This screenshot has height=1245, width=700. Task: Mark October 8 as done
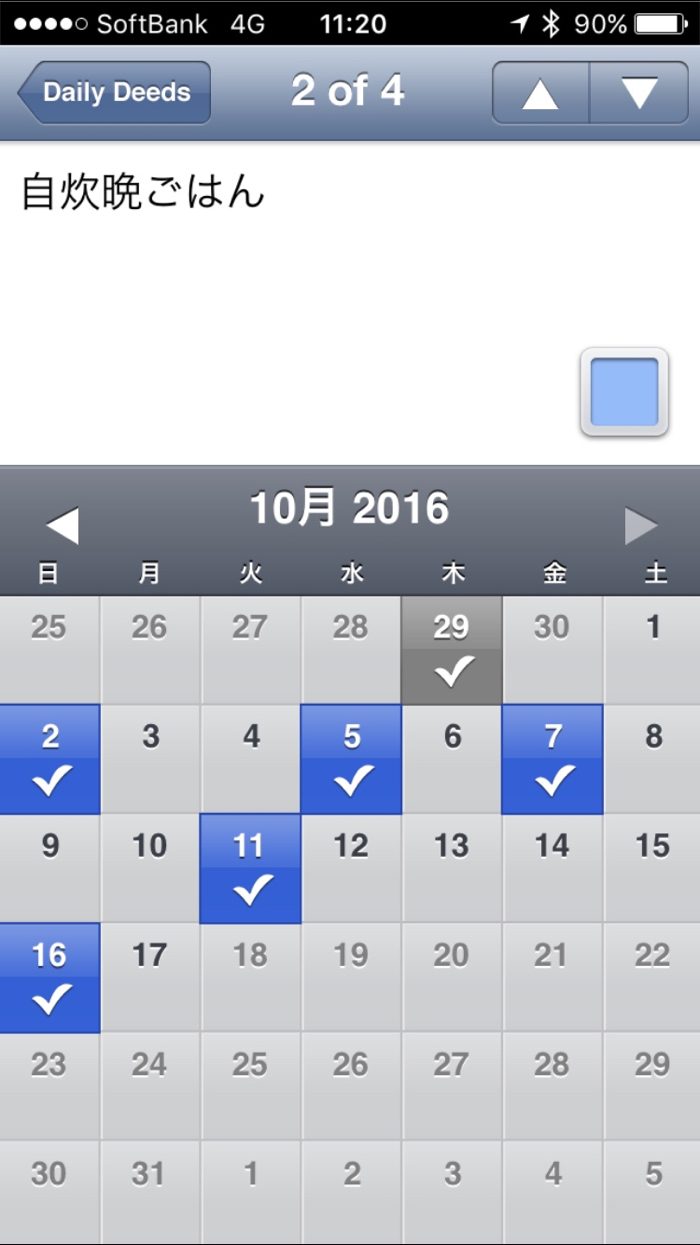[653, 759]
